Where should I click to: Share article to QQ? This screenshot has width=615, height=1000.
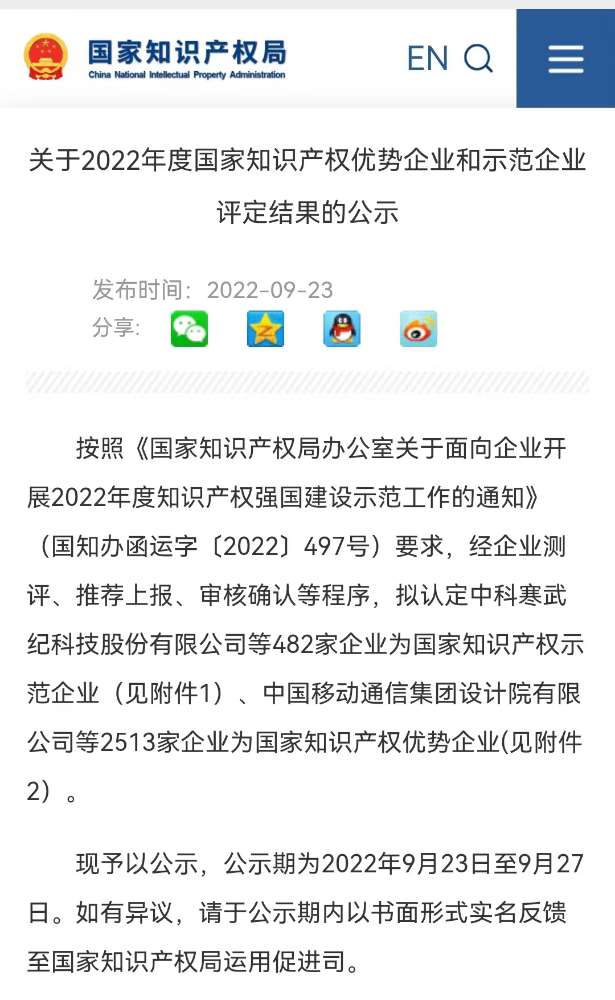click(341, 329)
